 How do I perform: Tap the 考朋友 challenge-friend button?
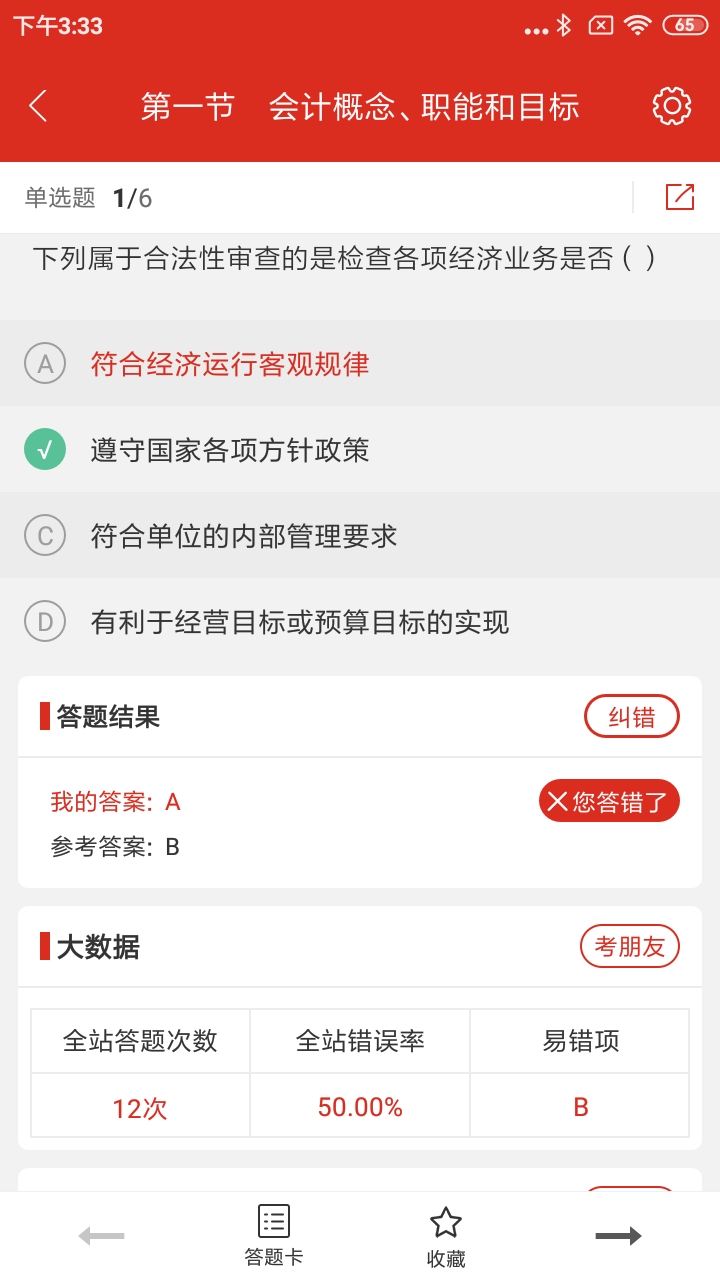(x=629, y=945)
